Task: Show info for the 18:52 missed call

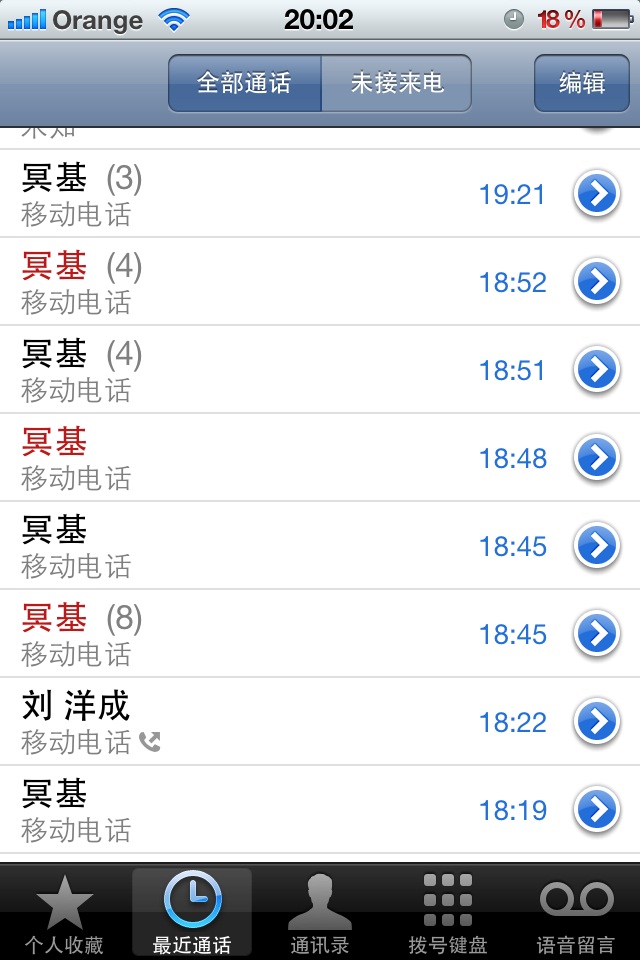Action: (x=596, y=283)
